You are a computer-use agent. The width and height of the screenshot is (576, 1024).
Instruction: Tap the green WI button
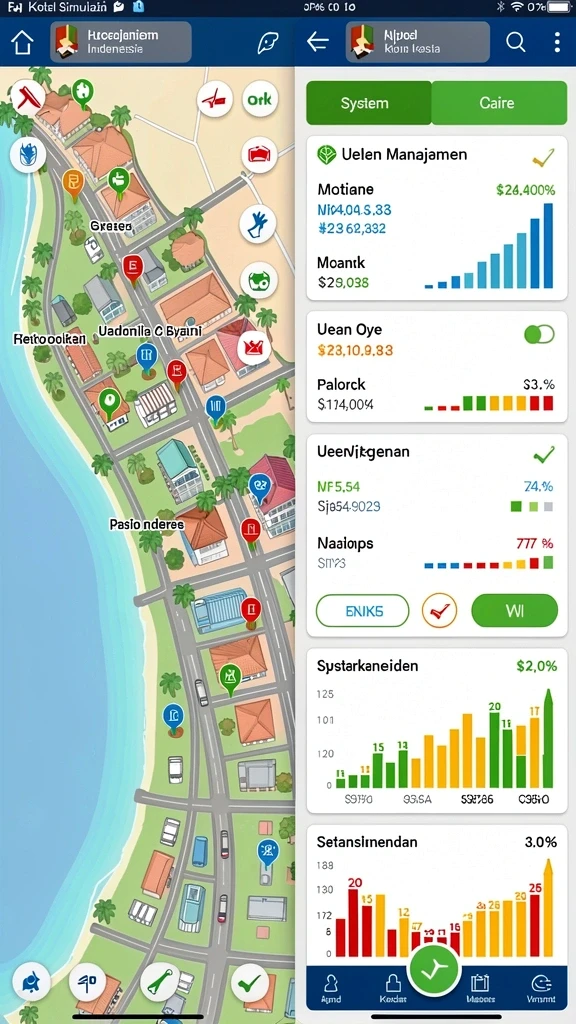515,611
